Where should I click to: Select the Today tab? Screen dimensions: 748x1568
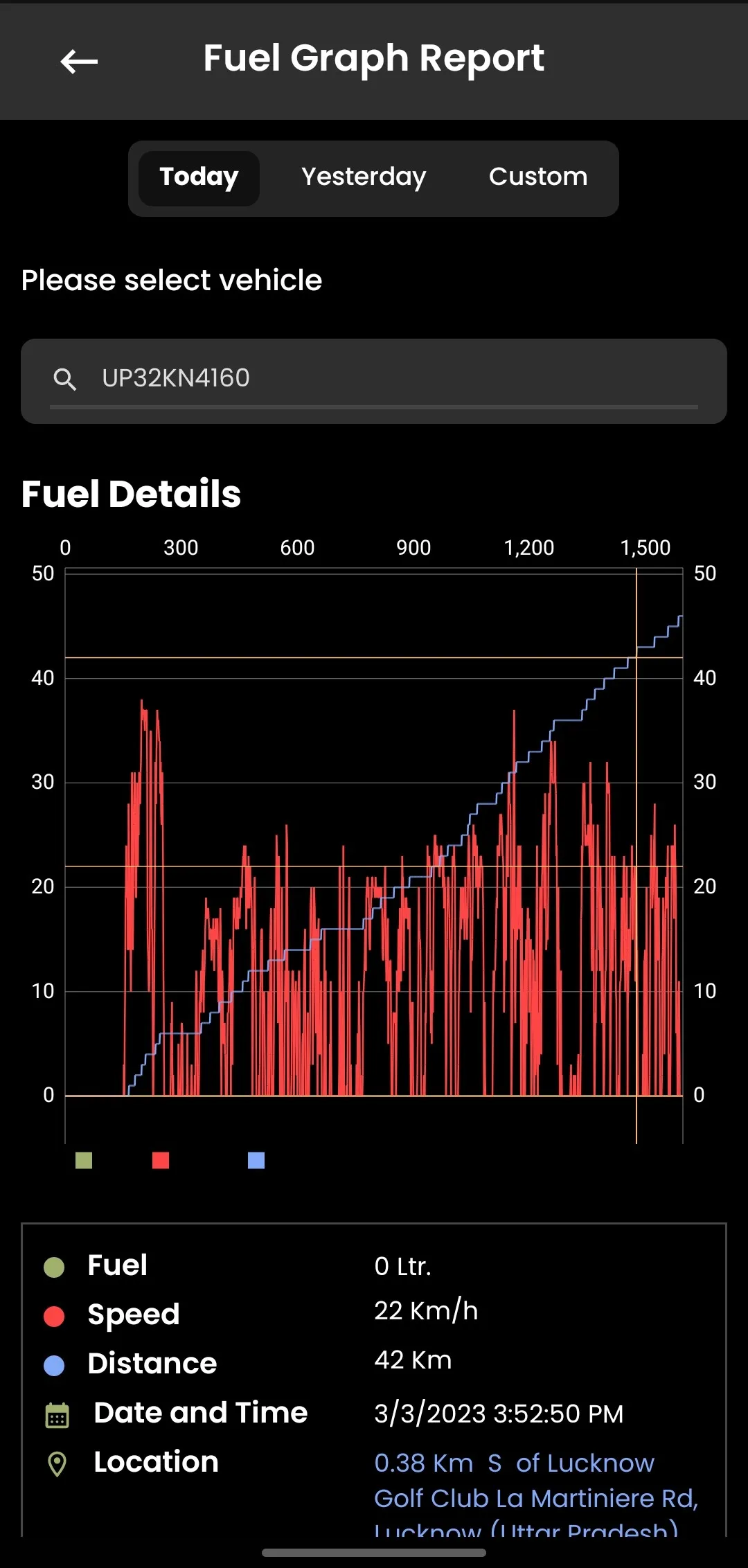[197, 177]
